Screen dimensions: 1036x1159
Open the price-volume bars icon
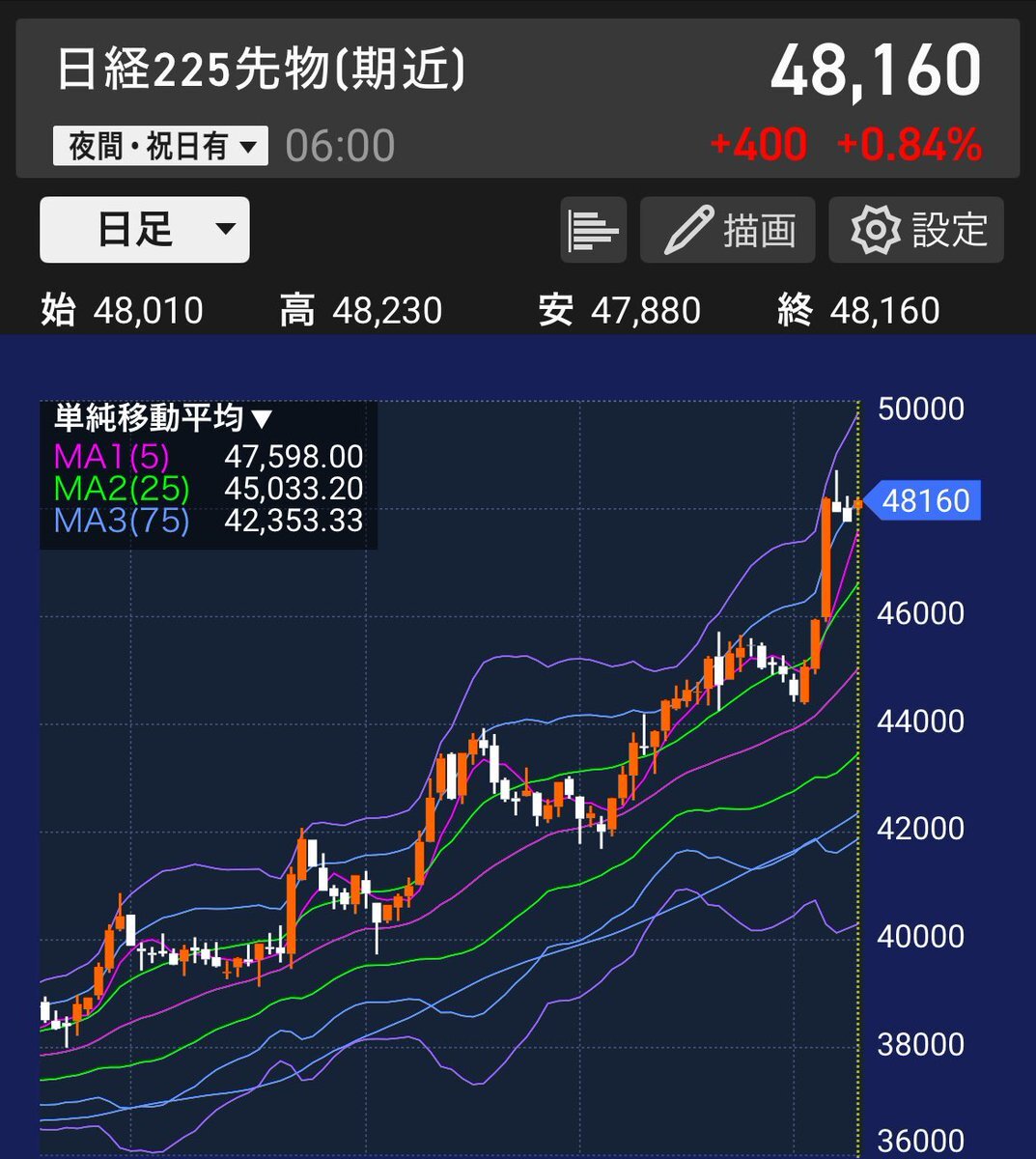pyautogui.click(x=593, y=230)
